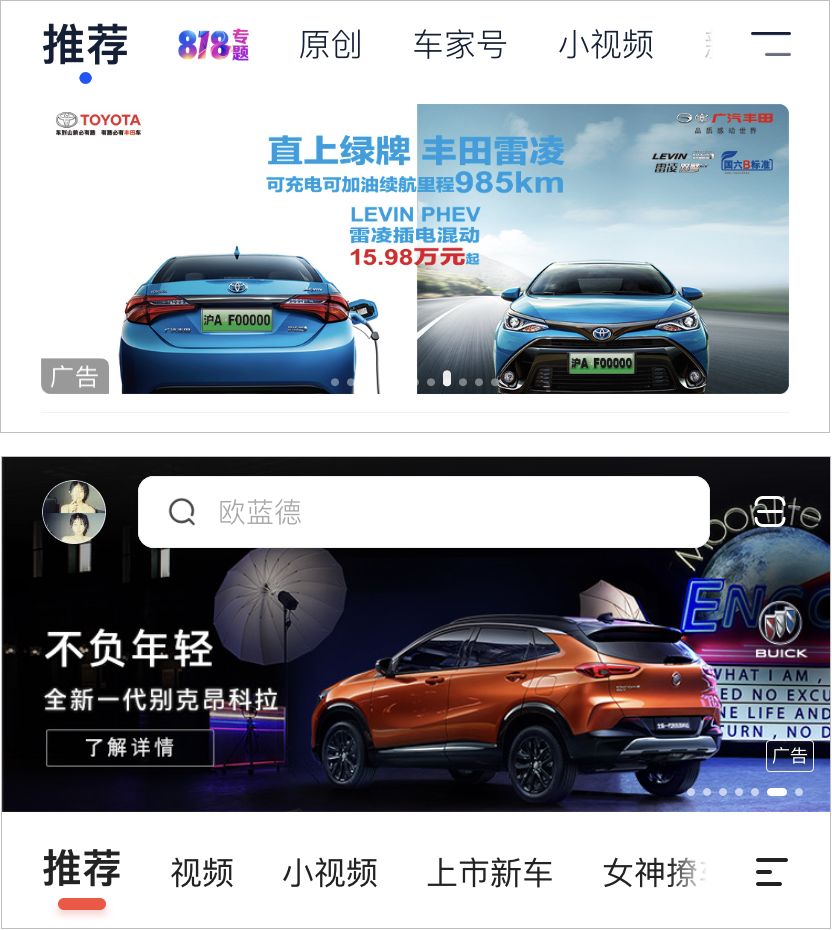This screenshot has height=930, width=832.
Task: Switch to the 视频 tab
Action: (203, 874)
